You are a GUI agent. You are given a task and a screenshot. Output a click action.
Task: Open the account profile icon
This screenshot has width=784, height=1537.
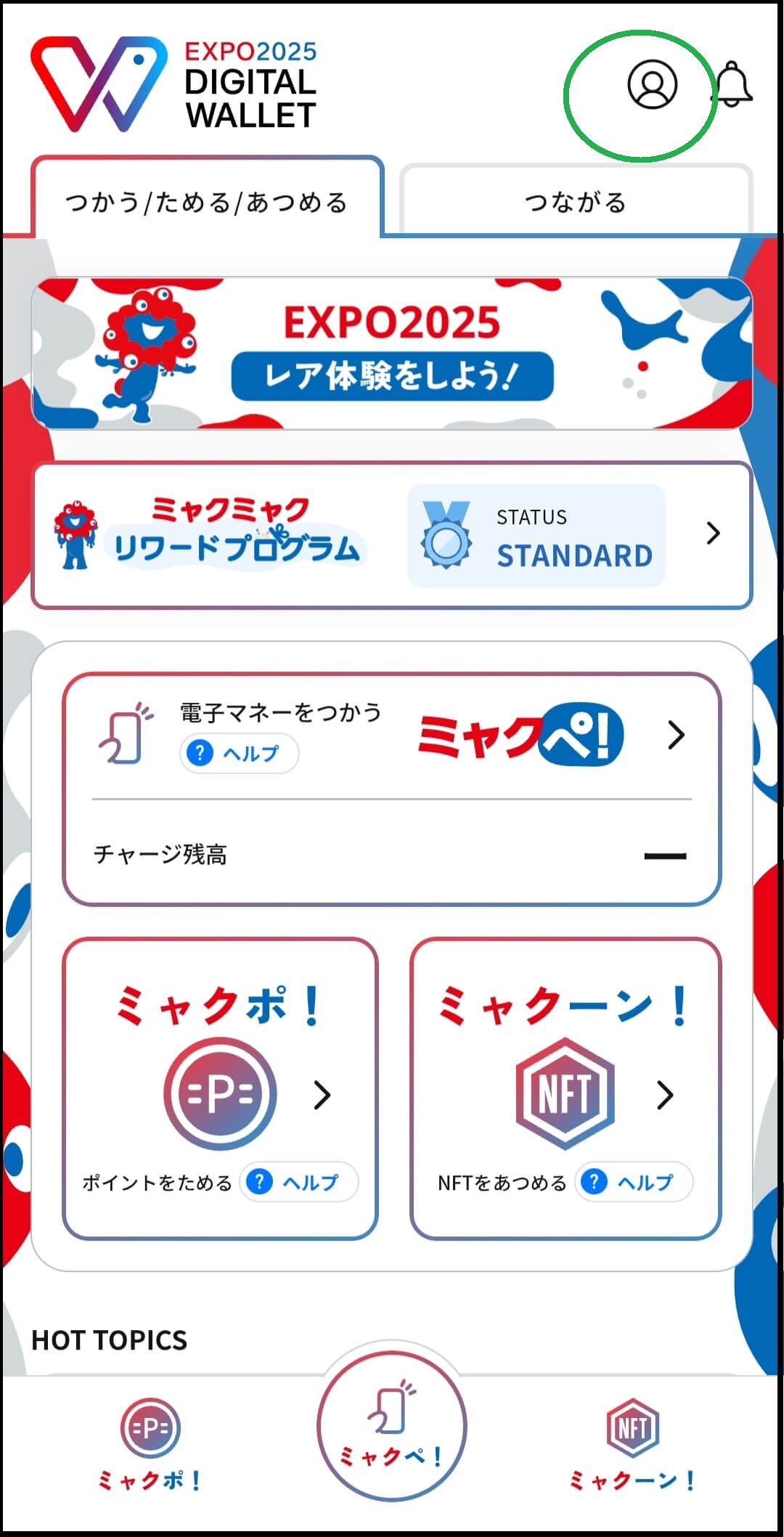click(x=652, y=84)
